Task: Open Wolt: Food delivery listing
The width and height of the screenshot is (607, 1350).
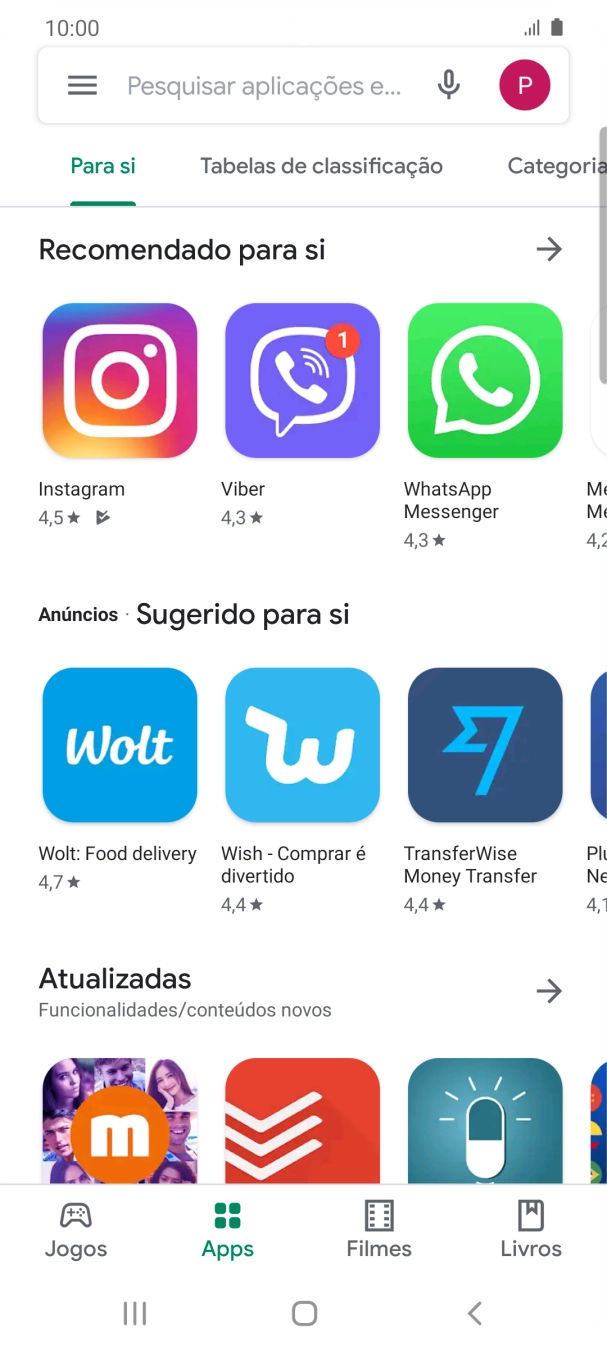Action: pyautogui.click(x=120, y=745)
